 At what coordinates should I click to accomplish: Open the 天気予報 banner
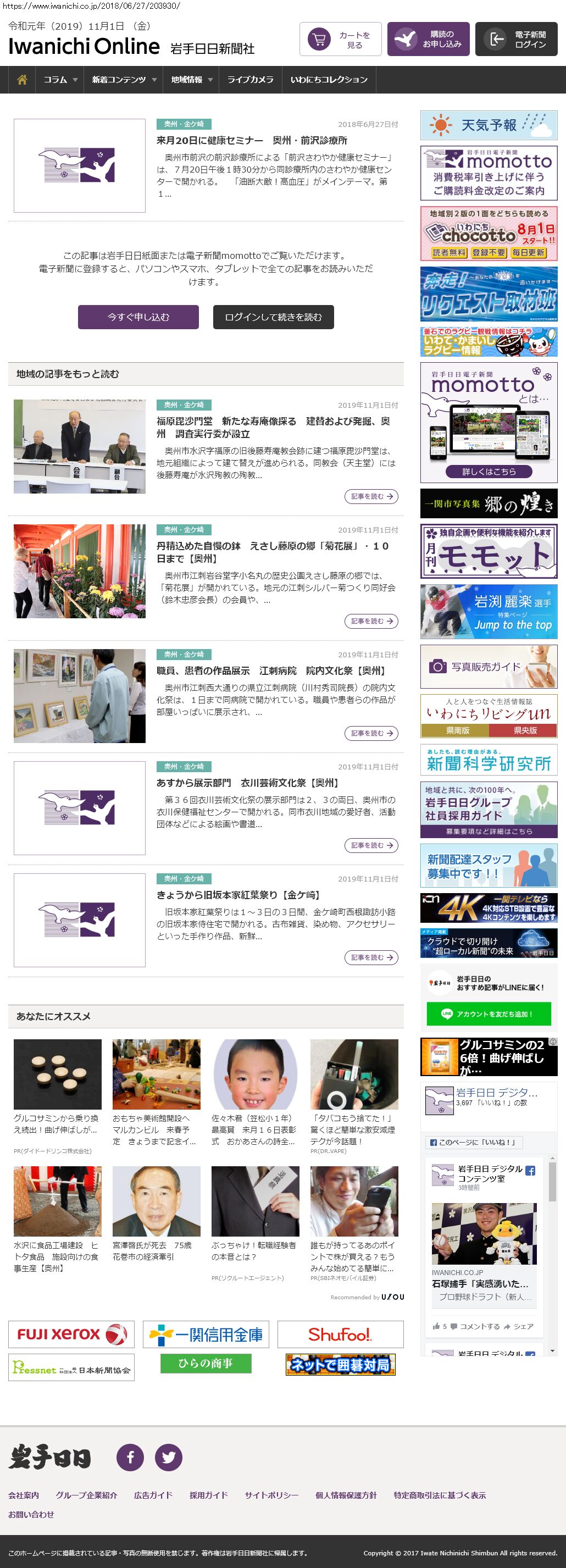(x=489, y=125)
